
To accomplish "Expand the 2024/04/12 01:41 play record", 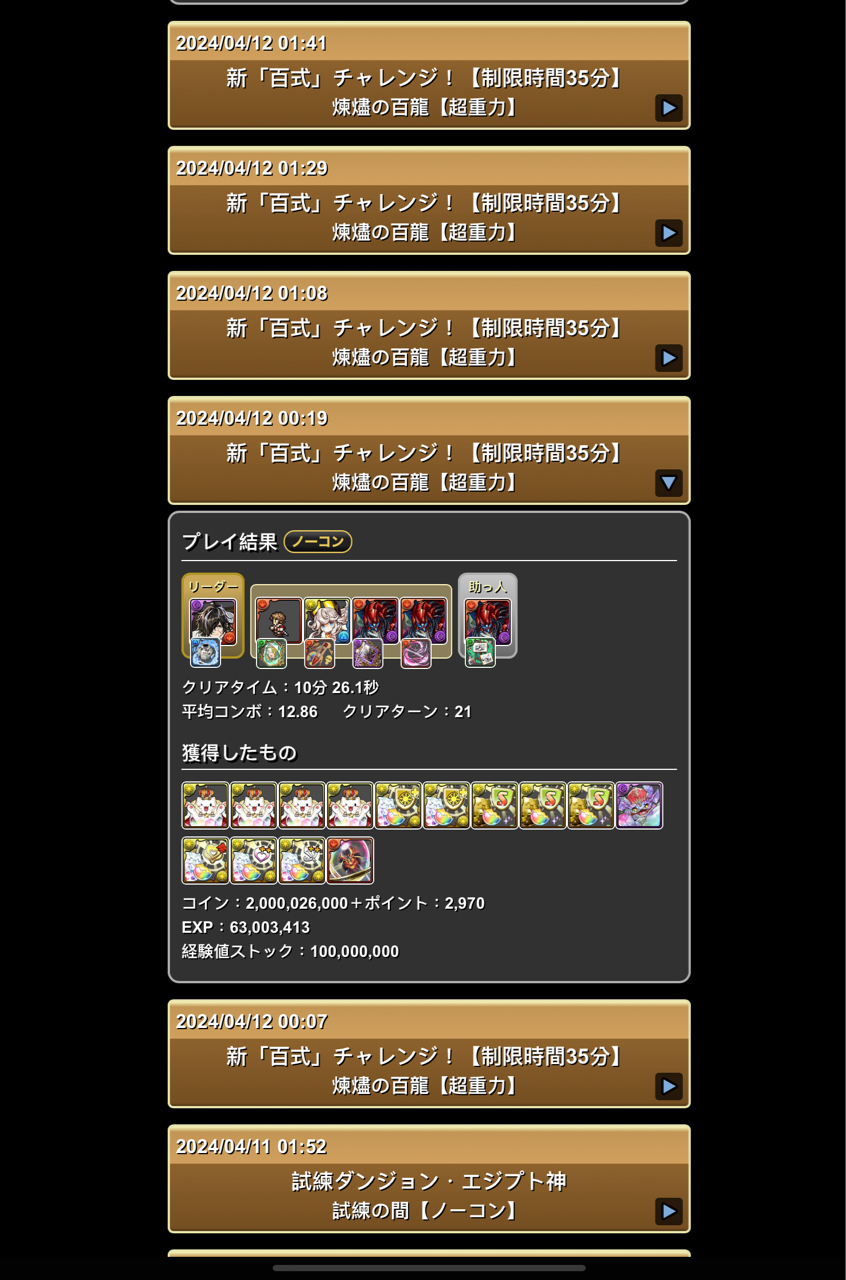I will 668,108.
